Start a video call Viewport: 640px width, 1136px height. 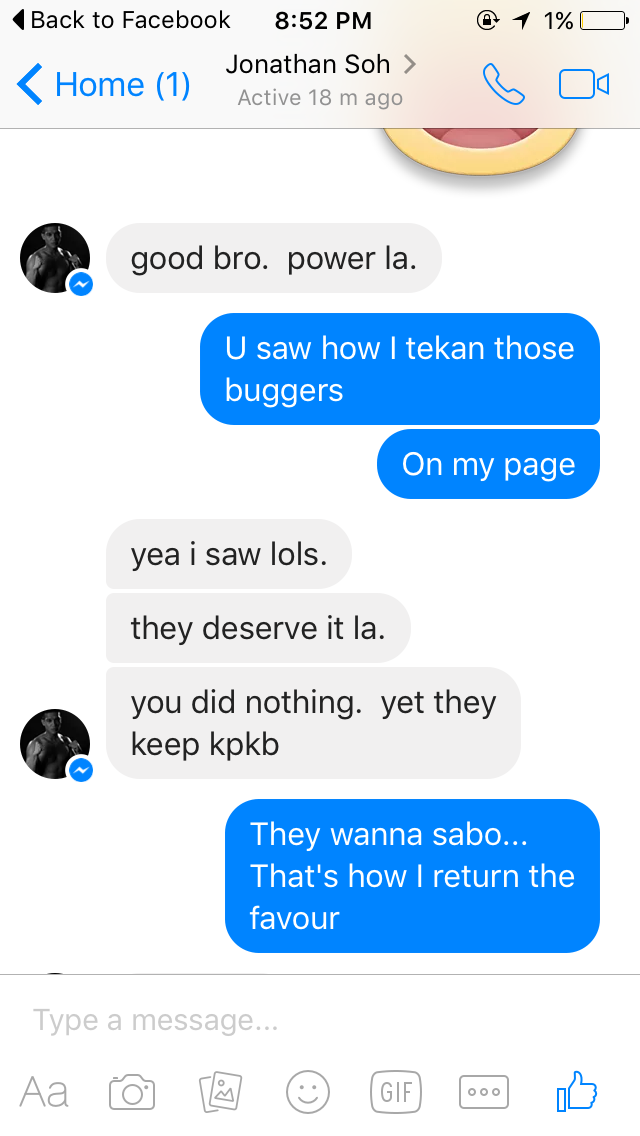click(583, 84)
